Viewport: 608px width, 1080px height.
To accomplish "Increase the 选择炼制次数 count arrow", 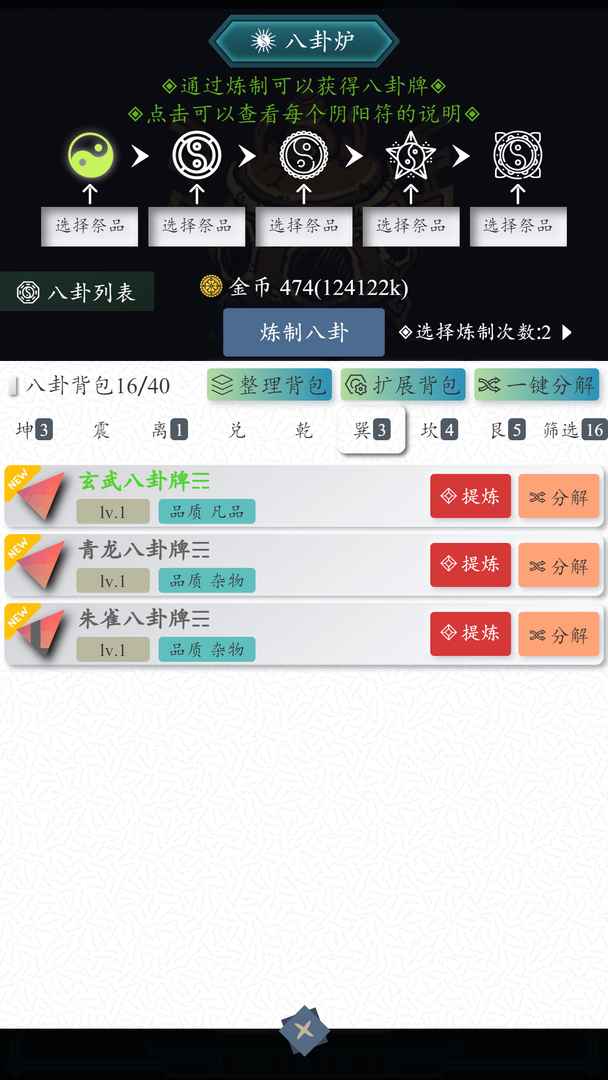I will click(567, 332).
